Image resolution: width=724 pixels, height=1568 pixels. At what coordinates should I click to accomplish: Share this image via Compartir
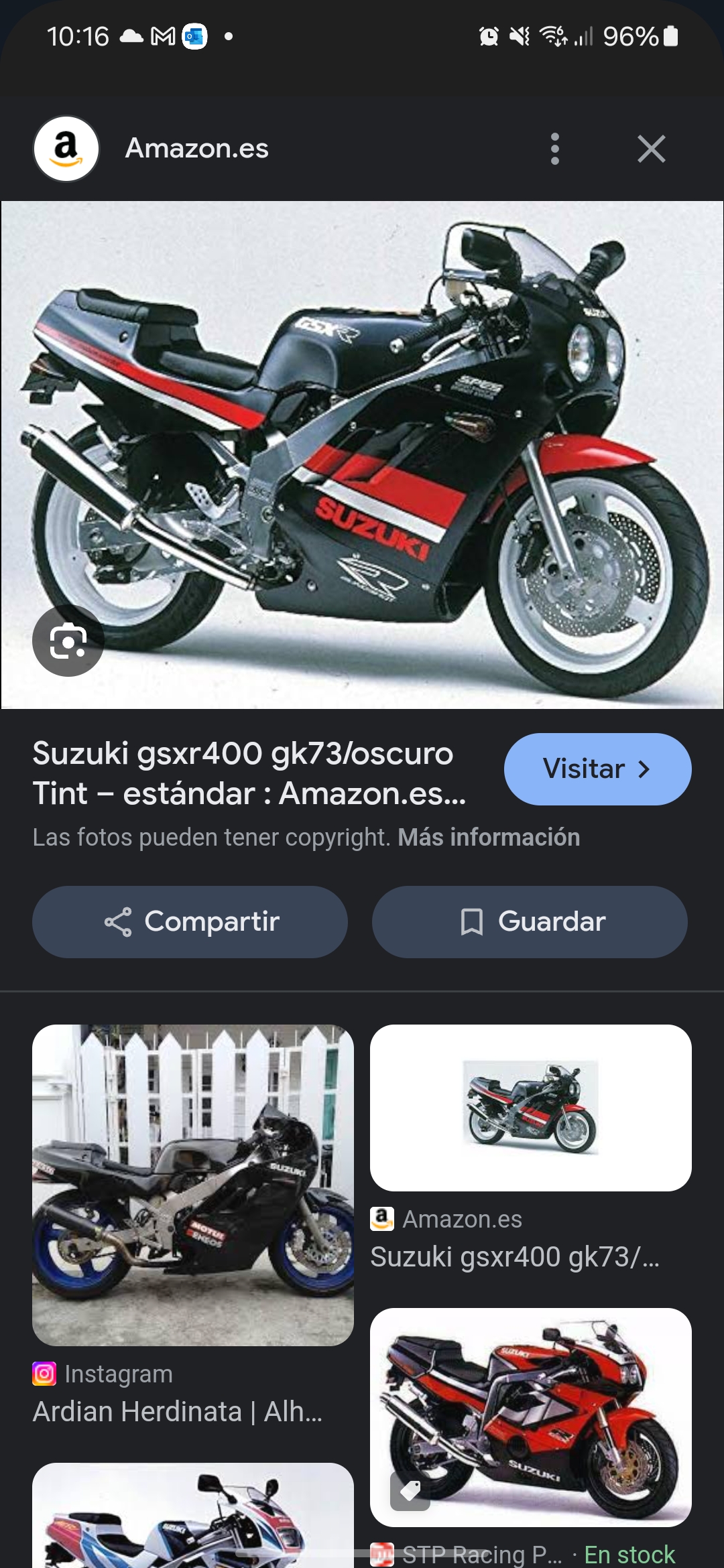pyautogui.click(x=190, y=922)
